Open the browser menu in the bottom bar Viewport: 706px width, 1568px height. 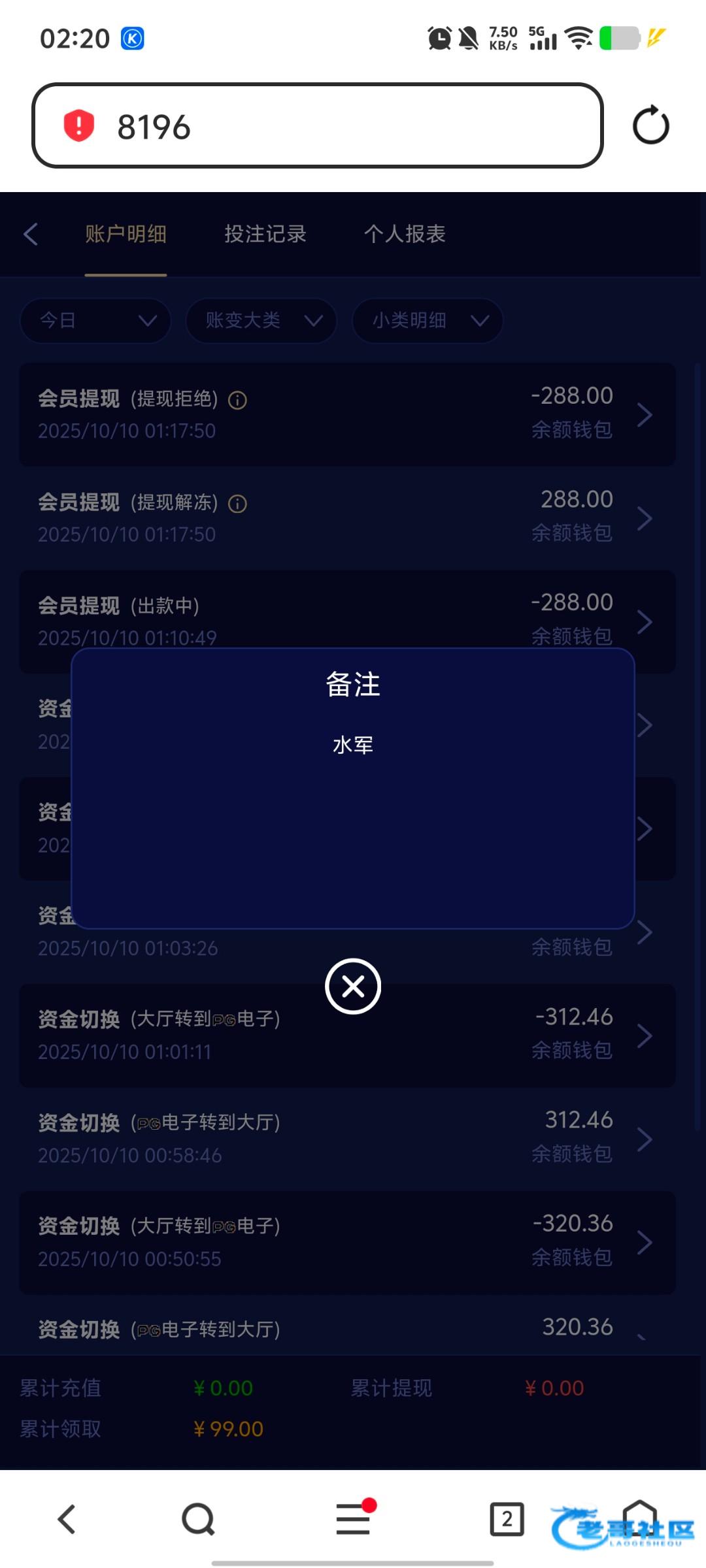[x=354, y=1518]
